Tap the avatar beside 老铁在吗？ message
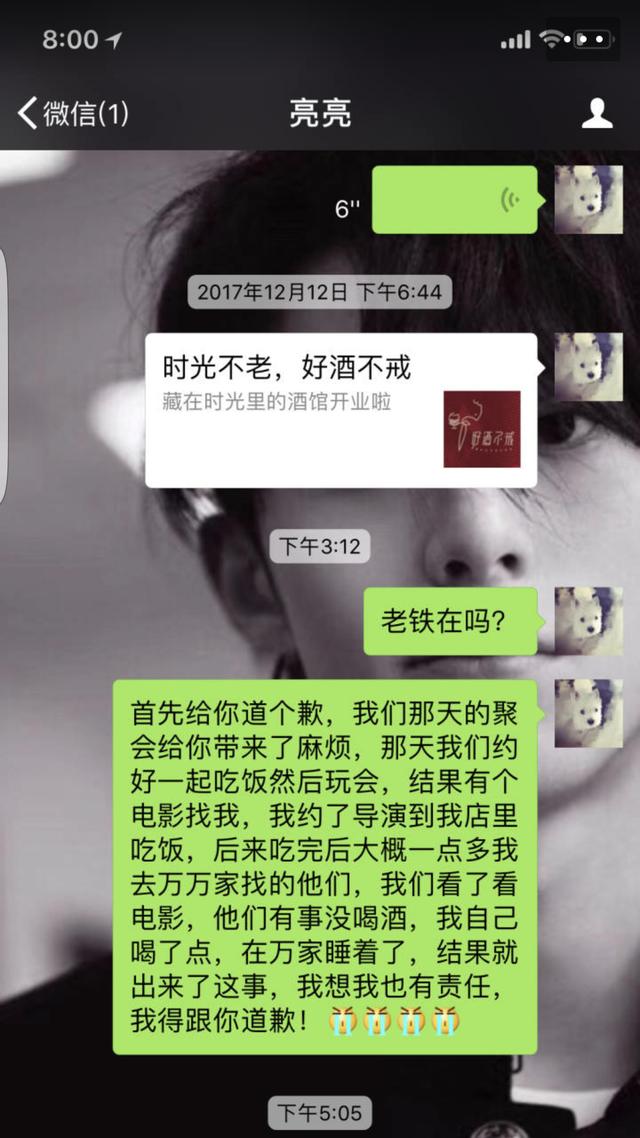This screenshot has width=640, height=1138. pyautogui.click(x=588, y=621)
